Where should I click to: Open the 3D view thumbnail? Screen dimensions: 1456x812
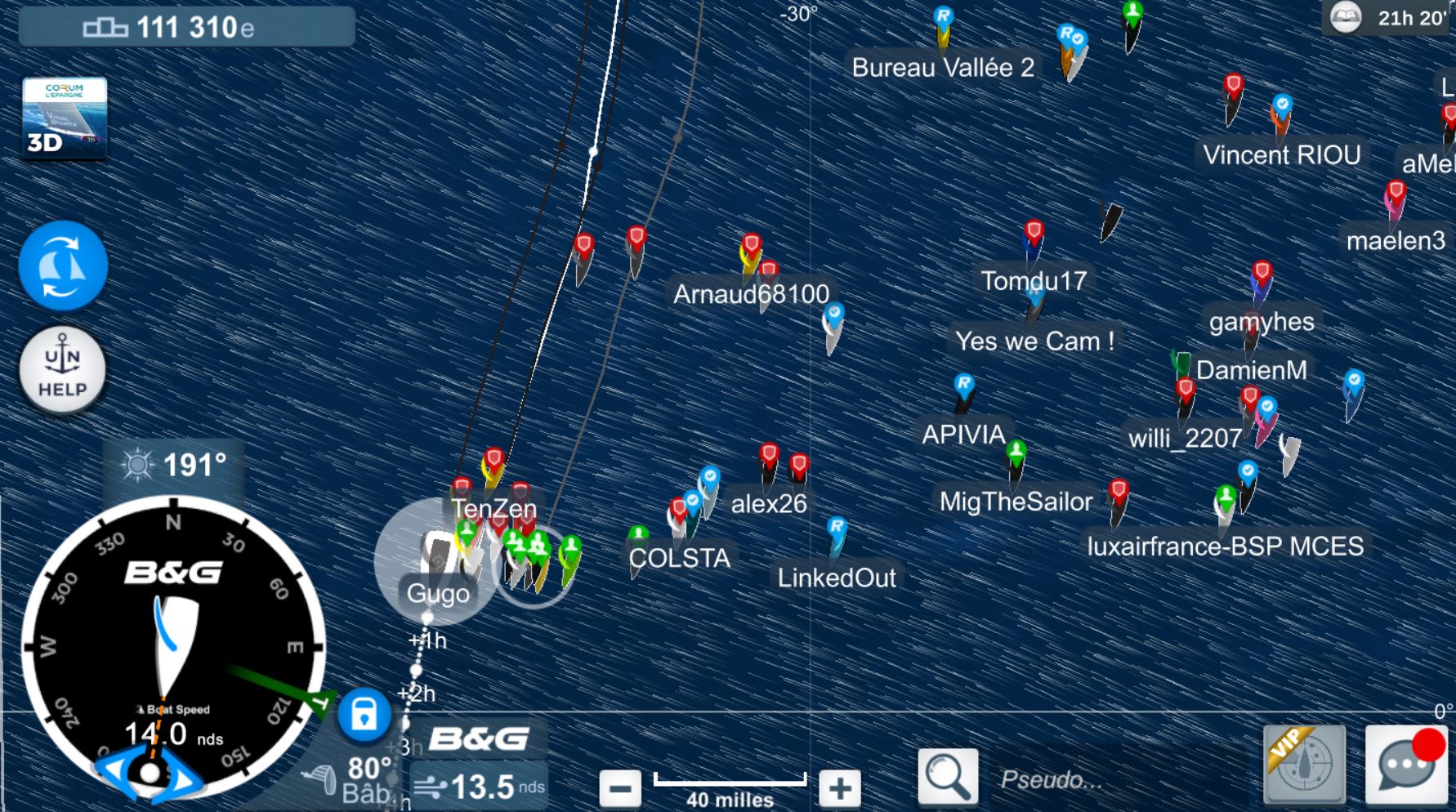click(x=65, y=118)
